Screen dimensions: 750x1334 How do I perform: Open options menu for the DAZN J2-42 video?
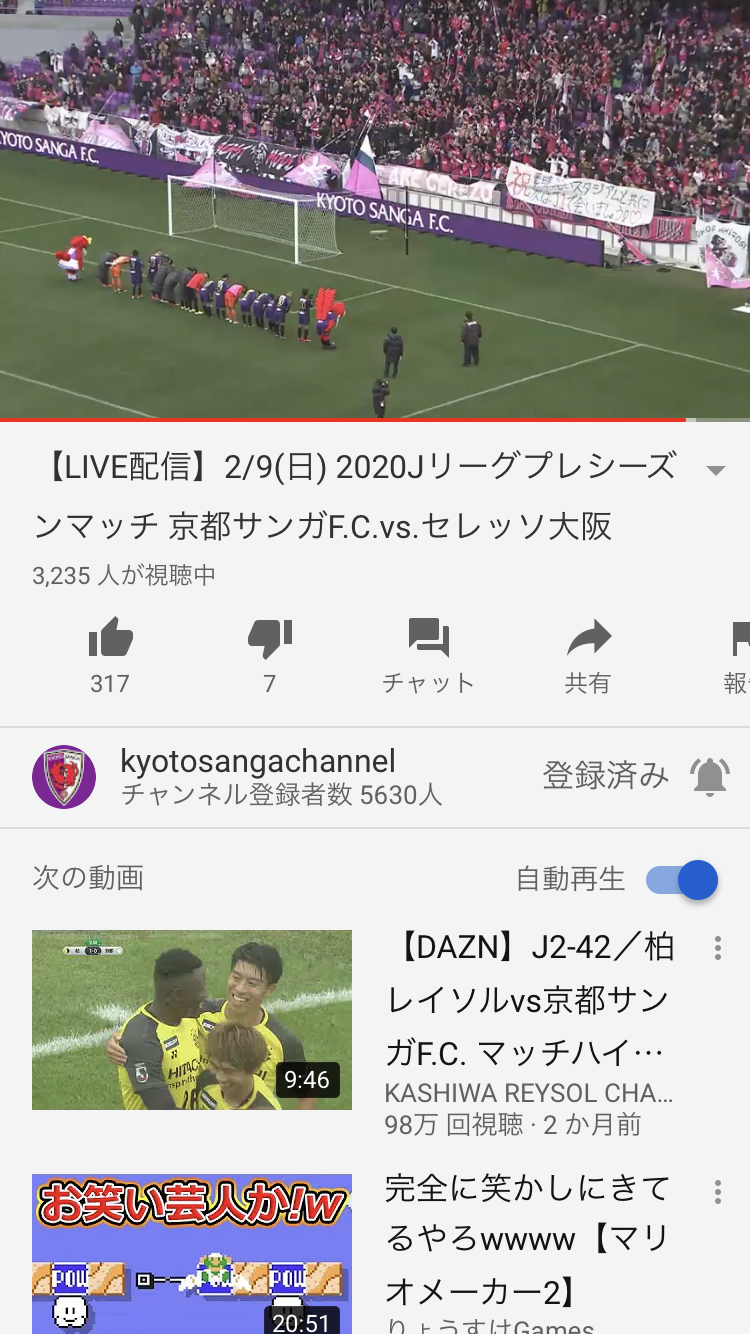pos(718,948)
